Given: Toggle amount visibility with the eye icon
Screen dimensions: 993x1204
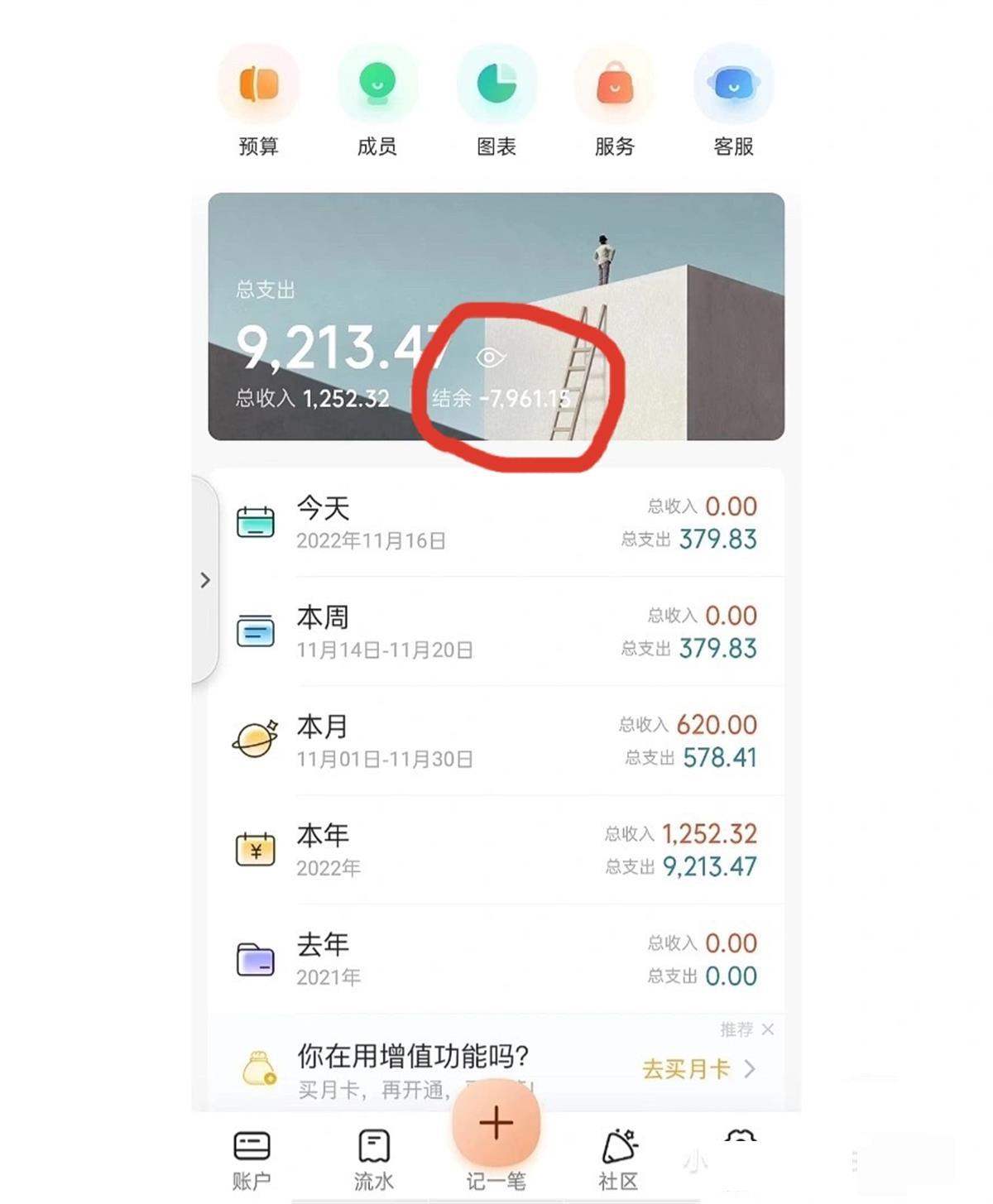Looking at the screenshot, I should pos(491,357).
